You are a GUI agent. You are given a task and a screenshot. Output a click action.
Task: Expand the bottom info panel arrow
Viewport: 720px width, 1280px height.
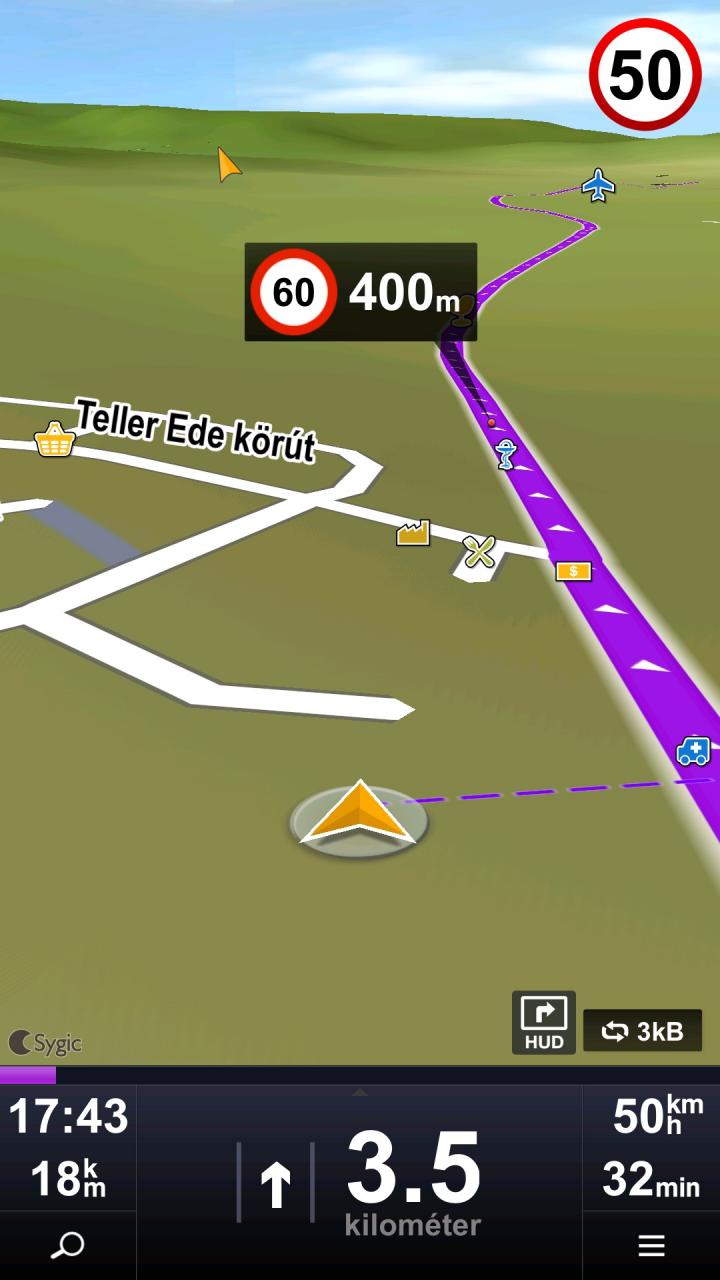click(x=360, y=1092)
